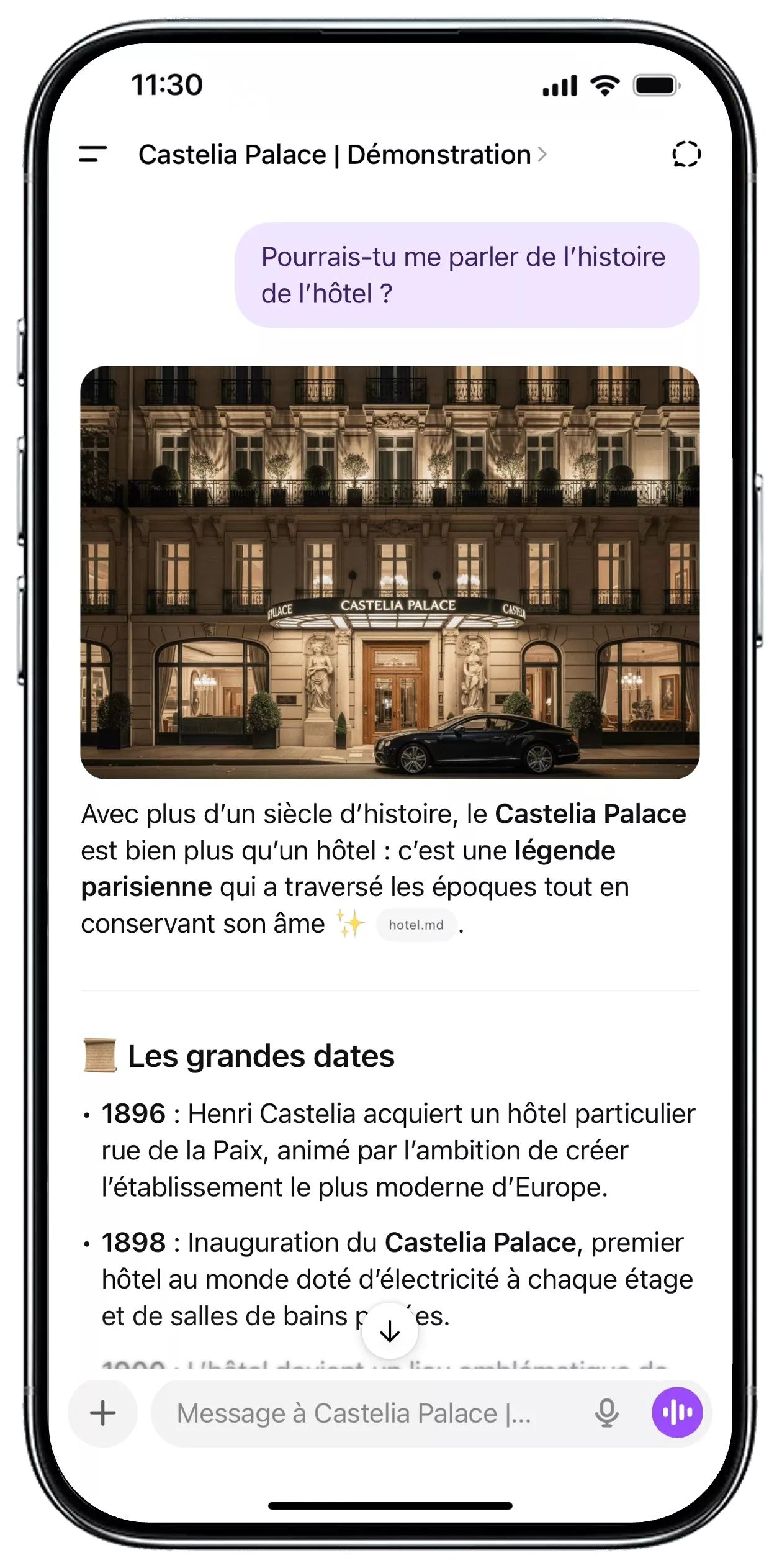Image resolution: width=782 pixels, height=1568 pixels.
Task: Launch voice mode with the purple button
Action: click(x=676, y=1413)
